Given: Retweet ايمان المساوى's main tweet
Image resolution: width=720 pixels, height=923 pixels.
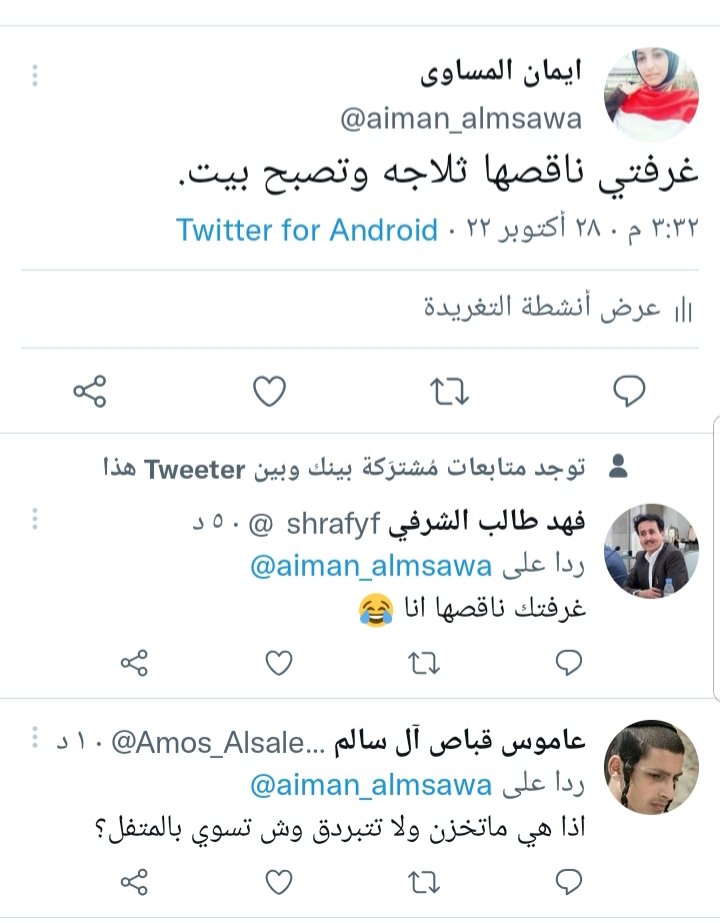Looking at the screenshot, I should point(449,392).
